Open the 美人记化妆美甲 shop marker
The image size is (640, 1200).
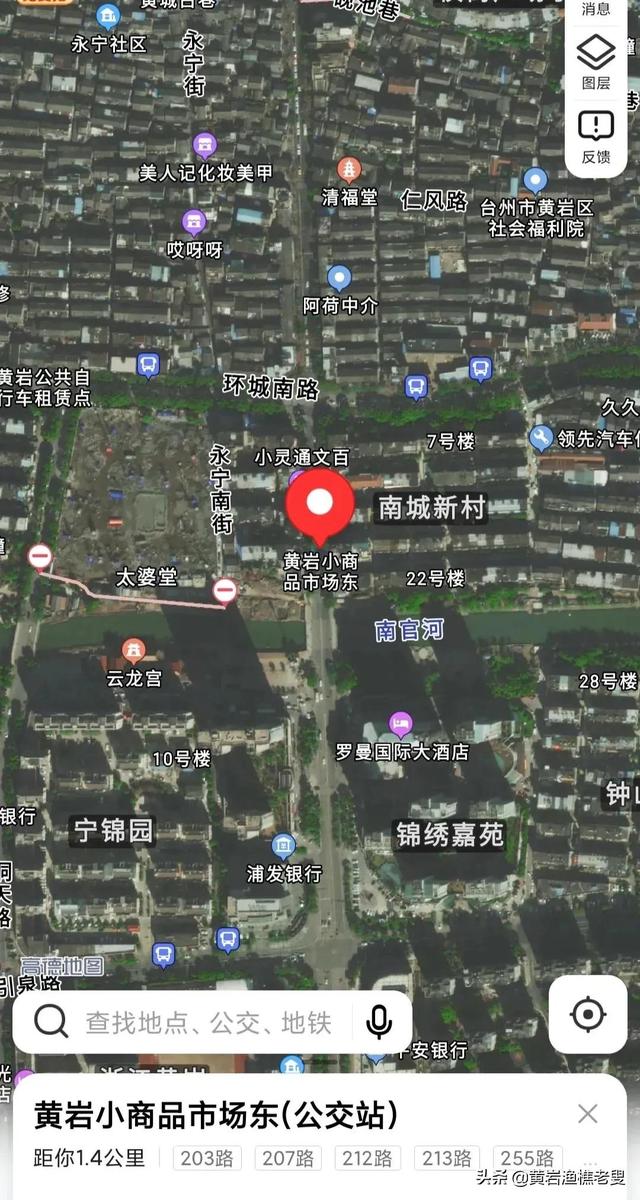coord(205,146)
